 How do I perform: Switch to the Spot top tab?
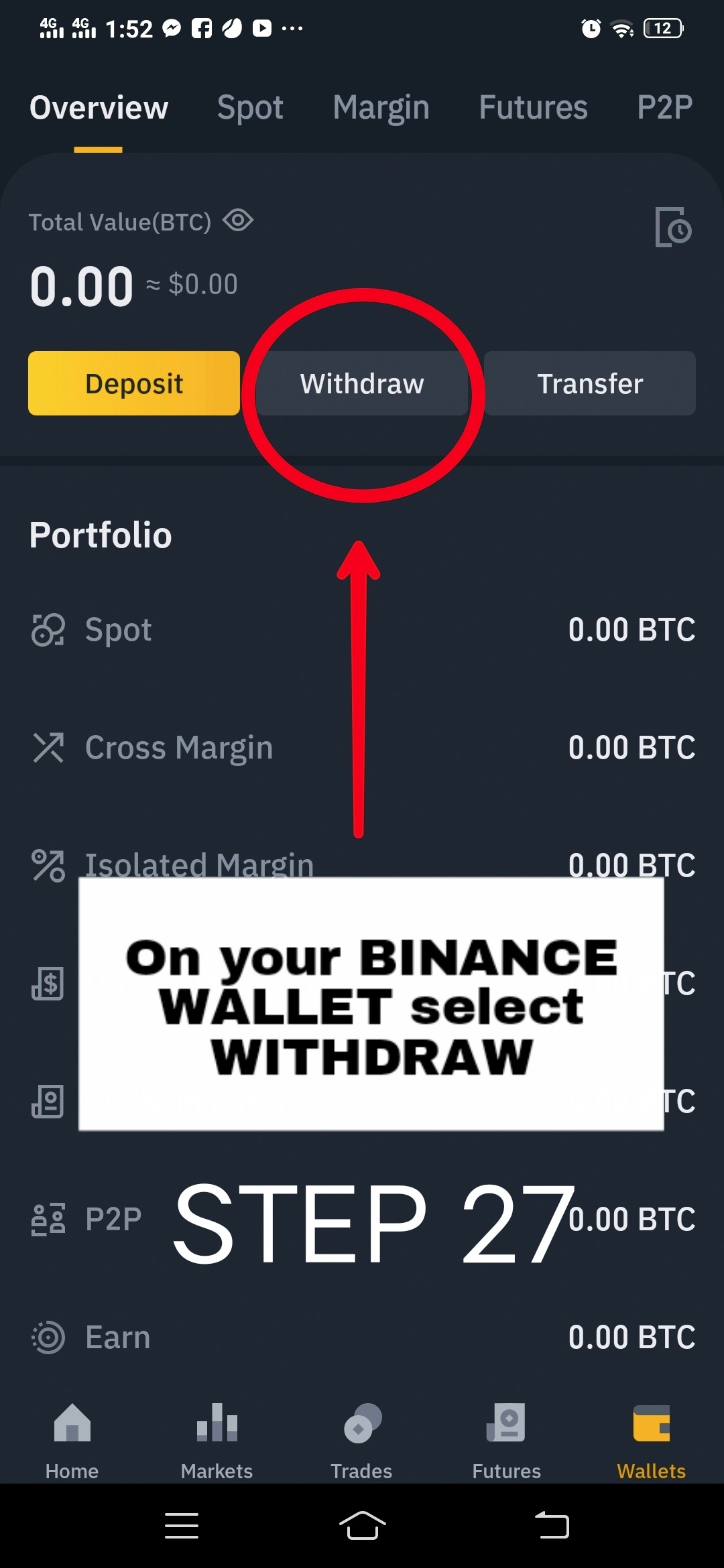click(250, 108)
